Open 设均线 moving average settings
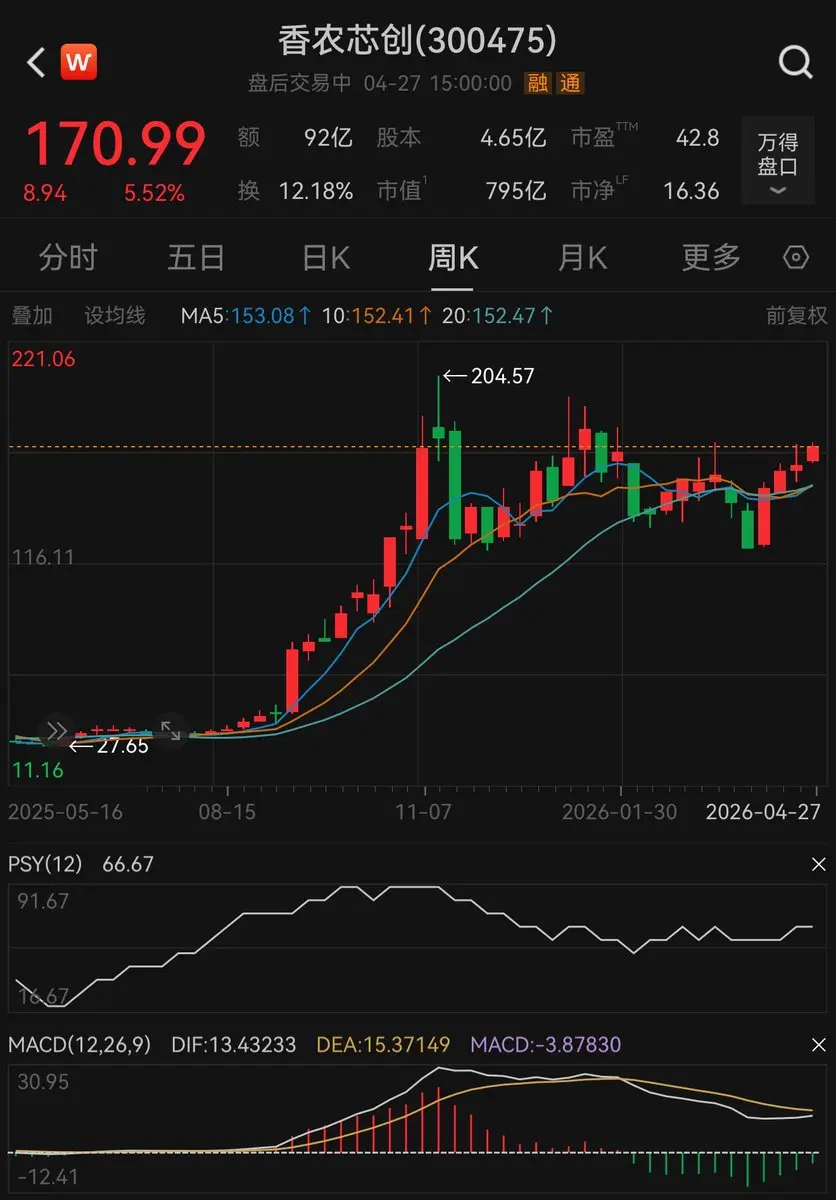Screen dimensions: 836x1200 point(115,316)
